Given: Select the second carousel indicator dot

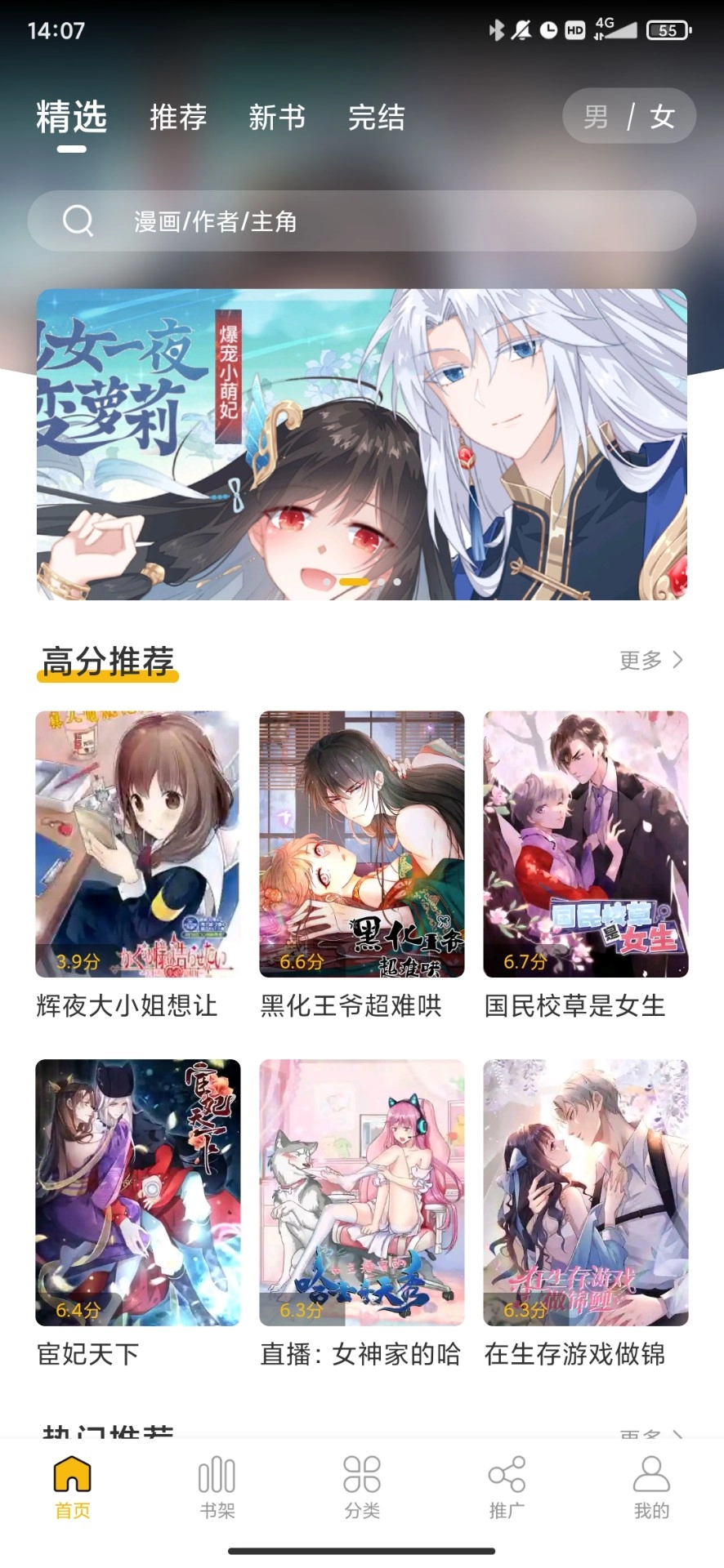Looking at the screenshot, I should 381,583.
